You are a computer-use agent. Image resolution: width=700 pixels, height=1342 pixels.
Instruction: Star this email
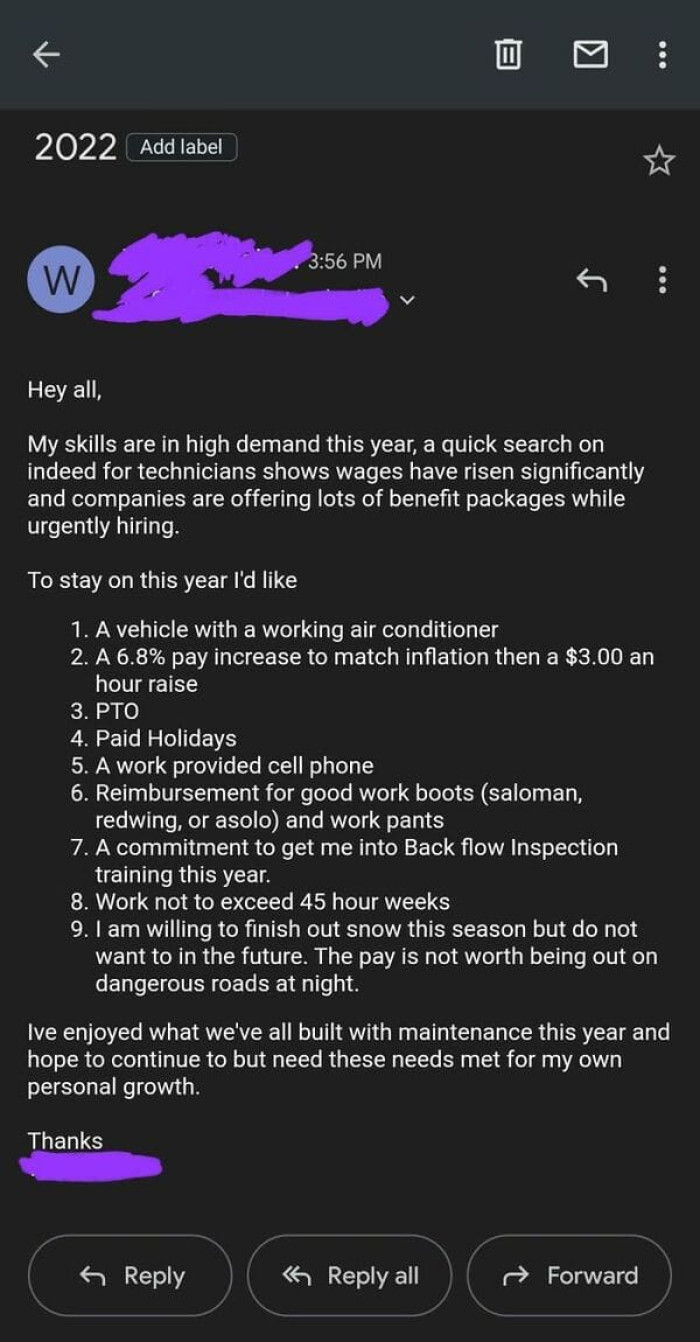click(x=659, y=160)
